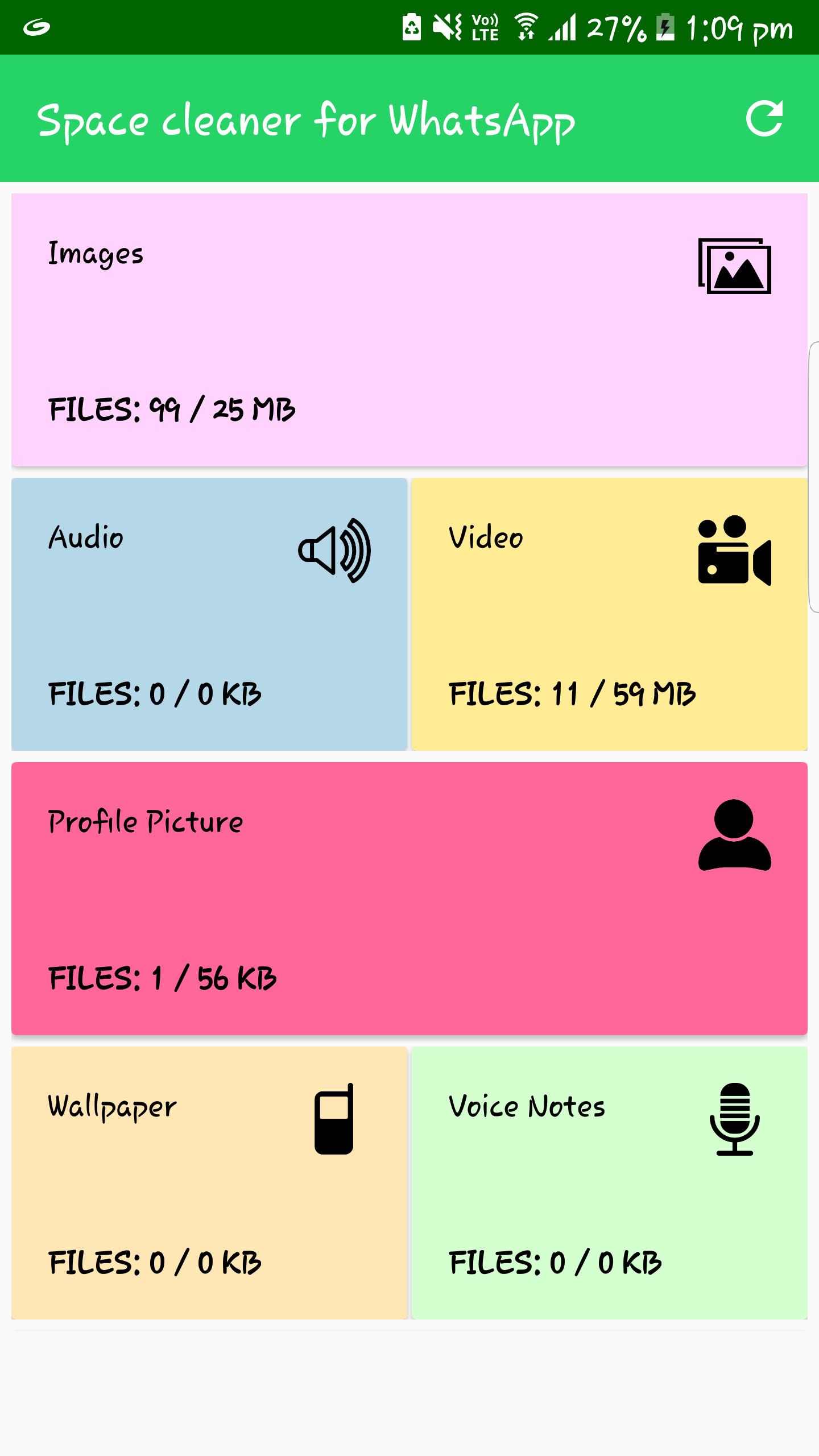This screenshot has height=1456, width=819.
Task: Open the Audio files card
Action: [209, 614]
